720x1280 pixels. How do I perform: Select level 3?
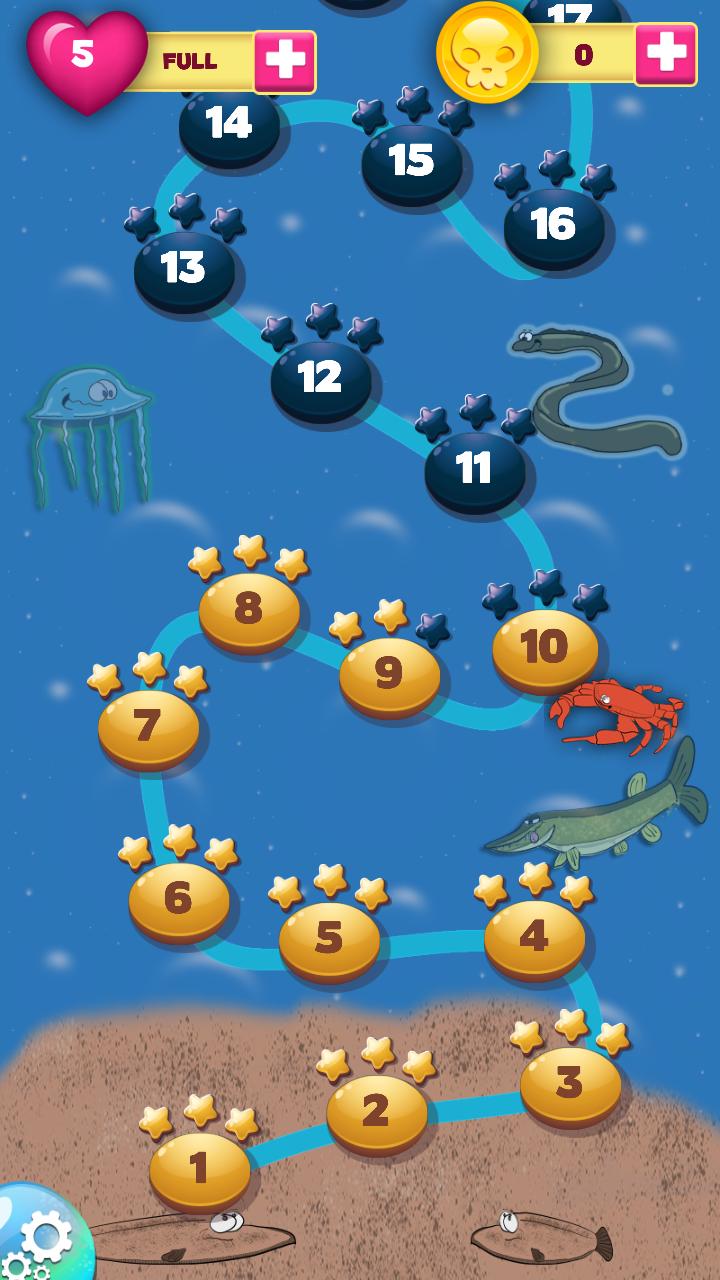coord(569,1083)
